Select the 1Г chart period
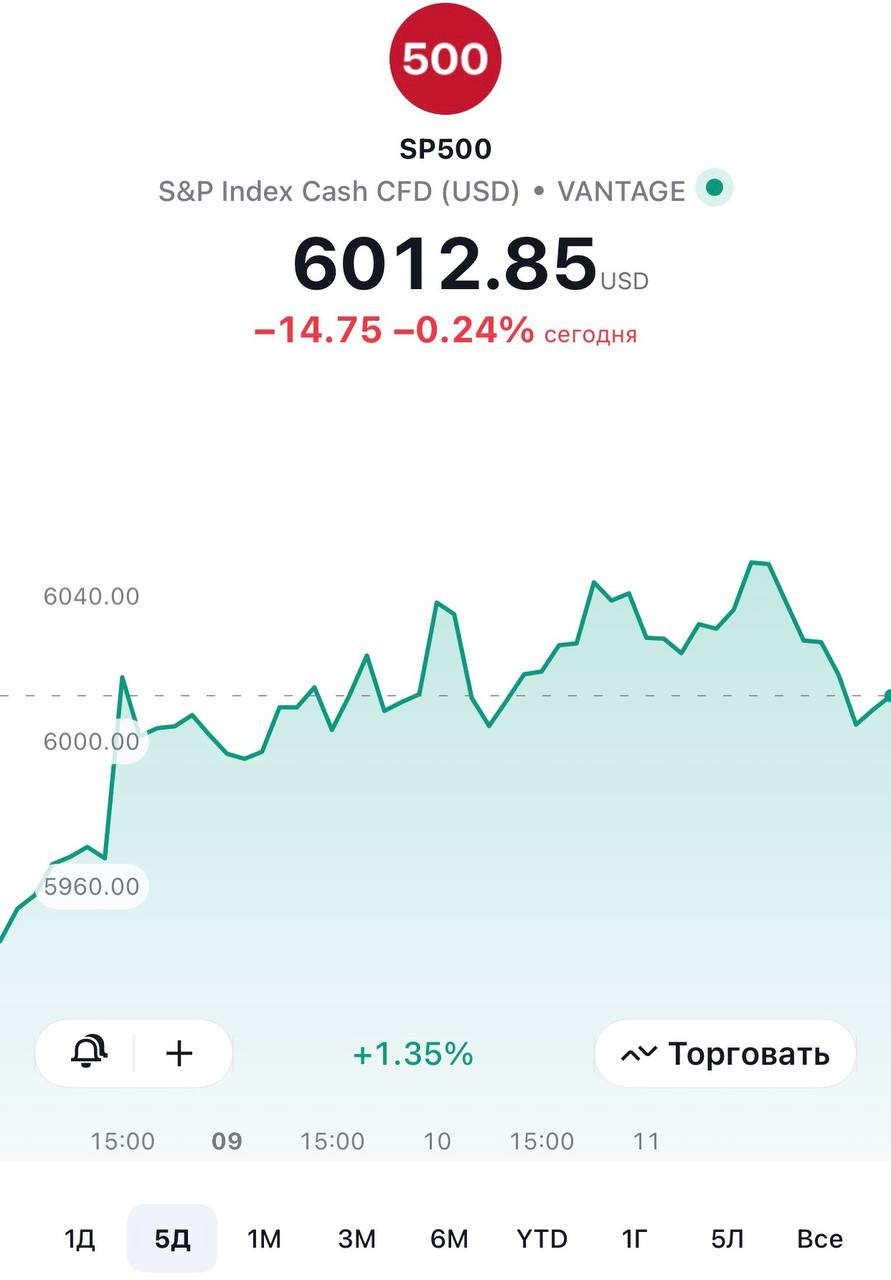This screenshot has width=891, height=1280. (634, 1239)
